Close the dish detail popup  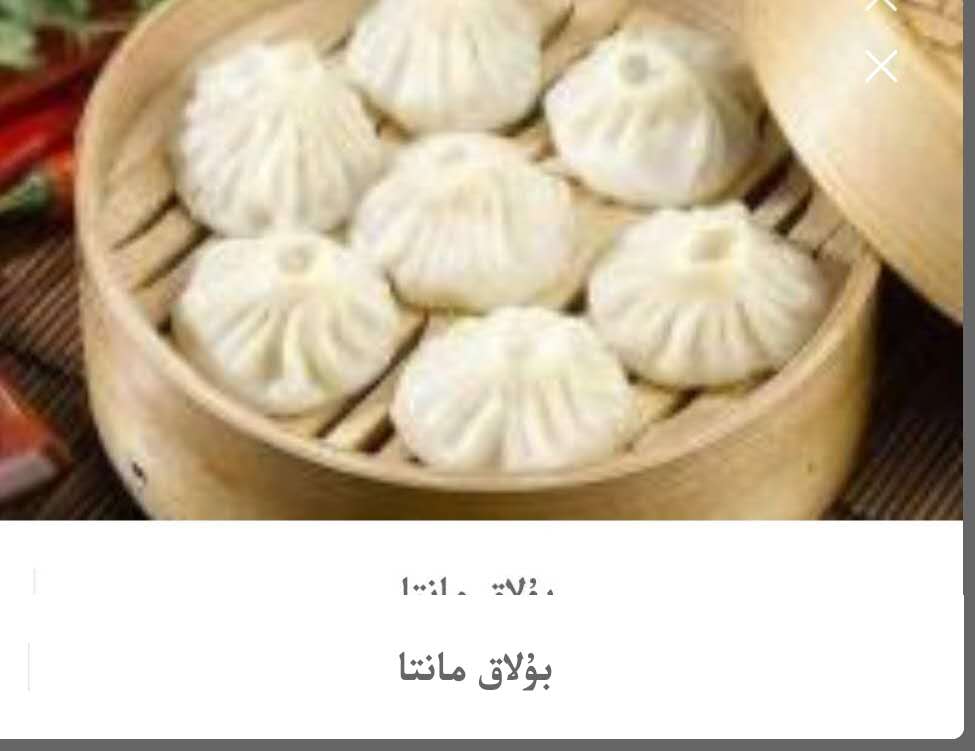pos(881,67)
